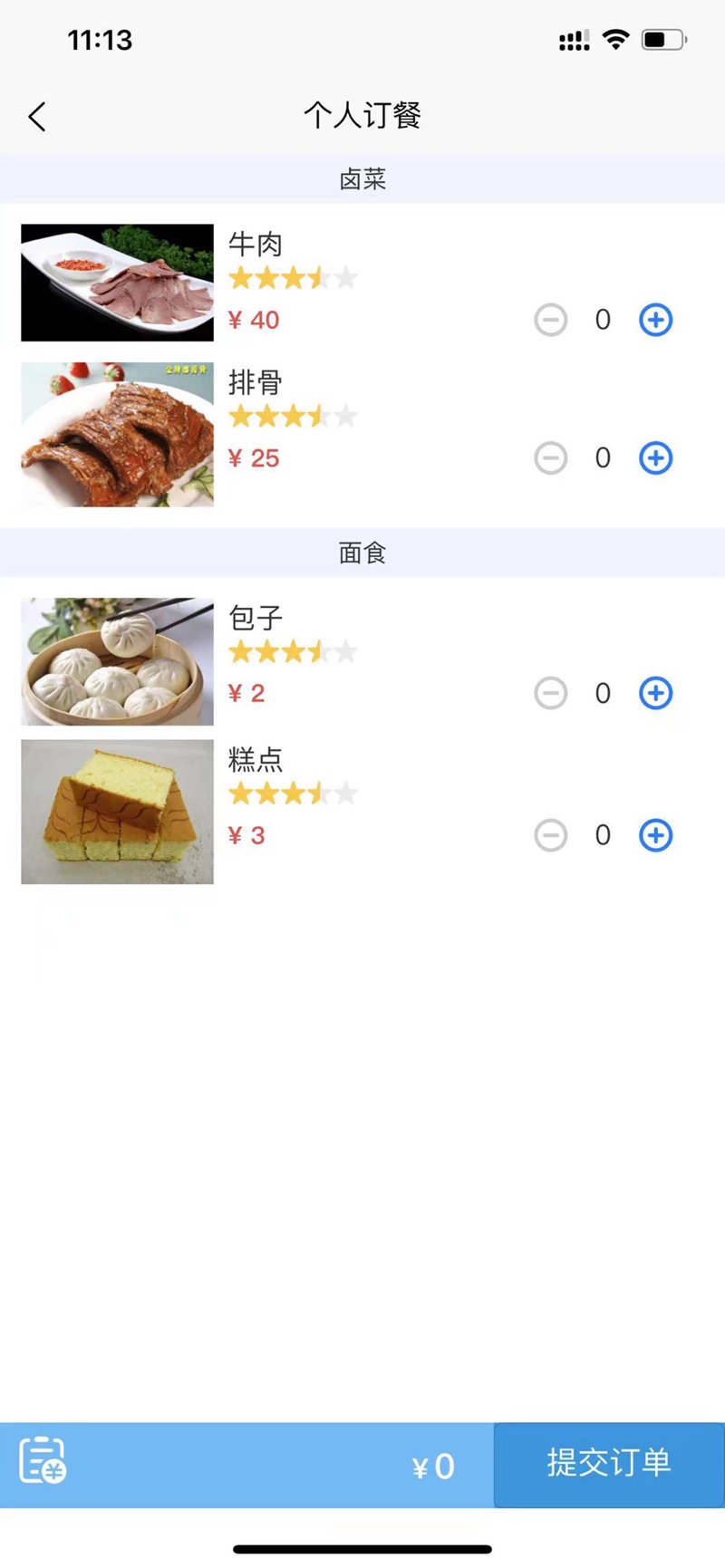Increase quantity of 糕点
This screenshot has width=725, height=1568.
tap(655, 835)
